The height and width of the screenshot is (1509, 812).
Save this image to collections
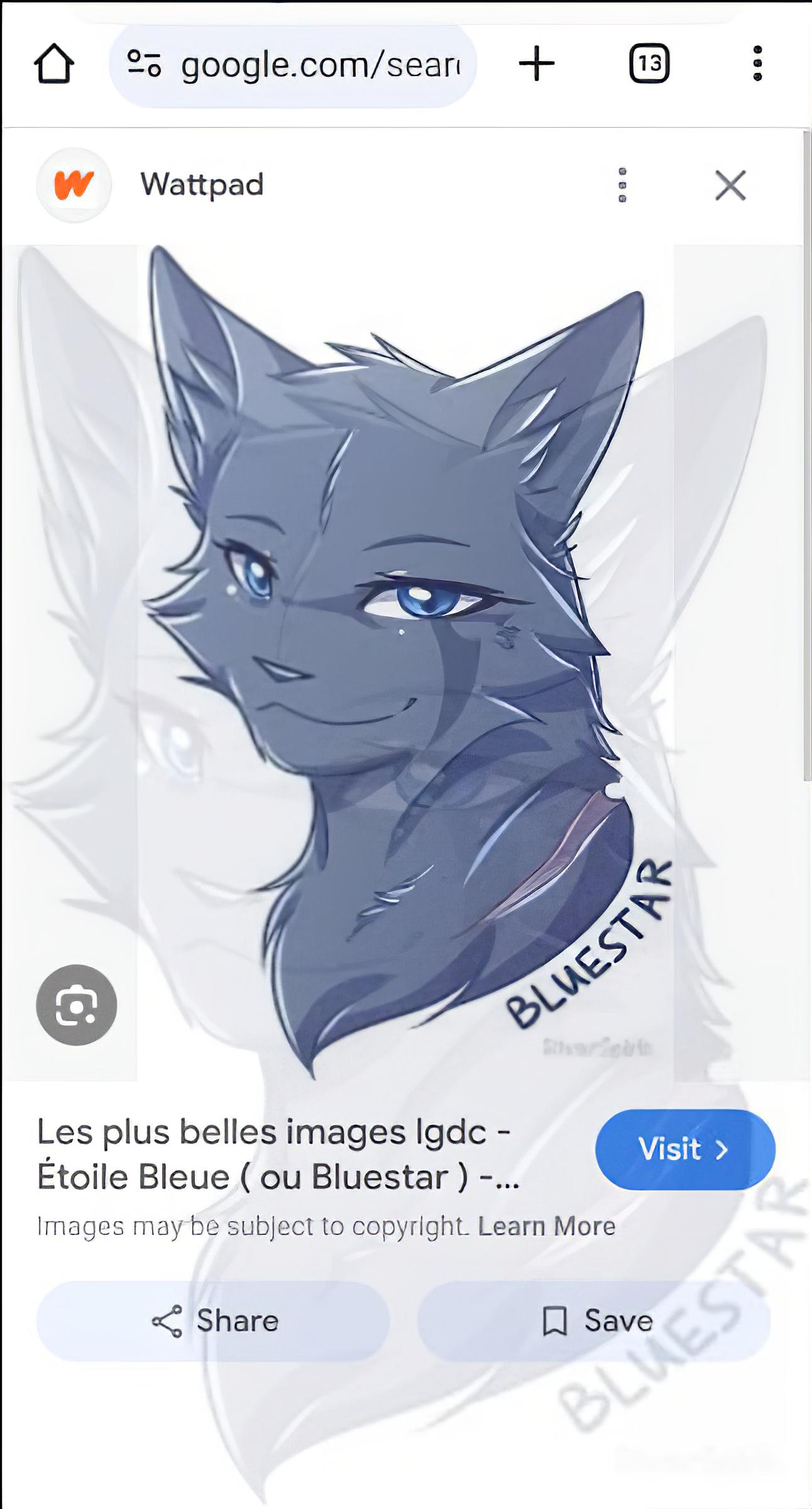click(594, 1320)
